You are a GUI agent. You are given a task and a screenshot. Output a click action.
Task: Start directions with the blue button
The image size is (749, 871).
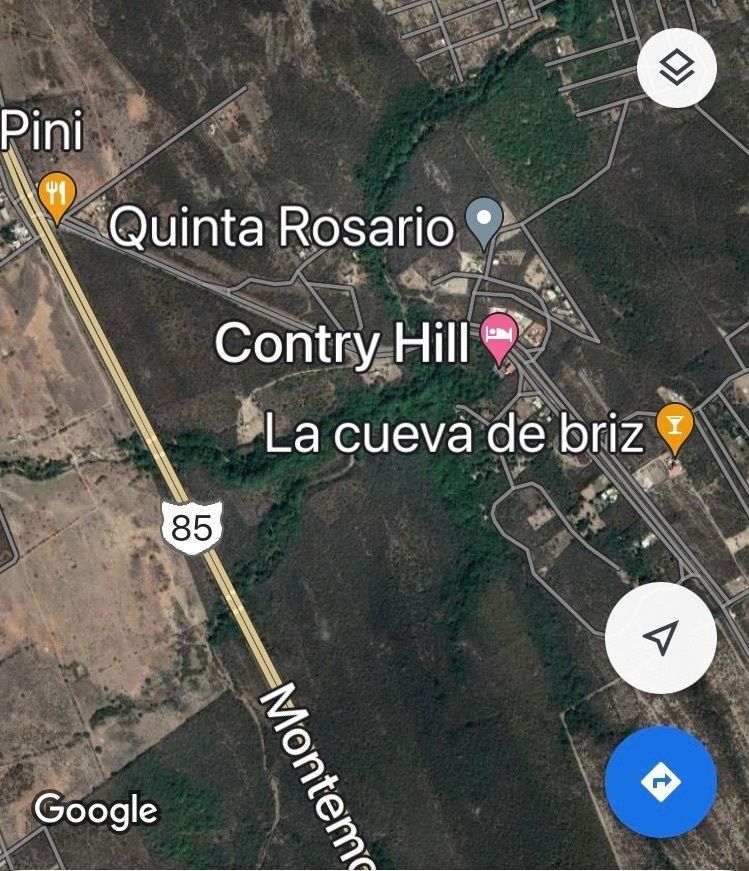(x=661, y=782)
